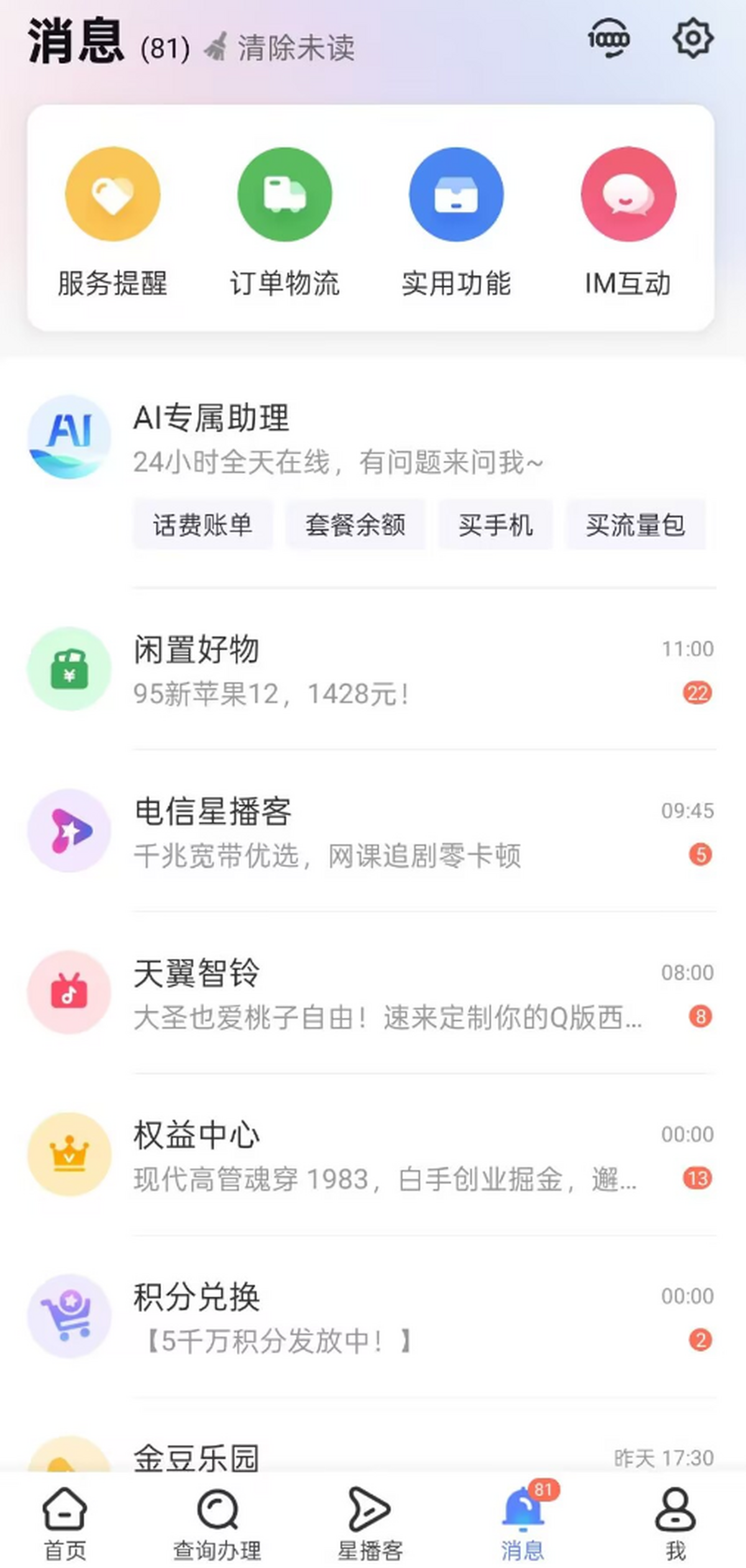The width and height of the screenshot is (746, 1568).
Task: Select the 话费账单 chip
Action: [203, 525]
